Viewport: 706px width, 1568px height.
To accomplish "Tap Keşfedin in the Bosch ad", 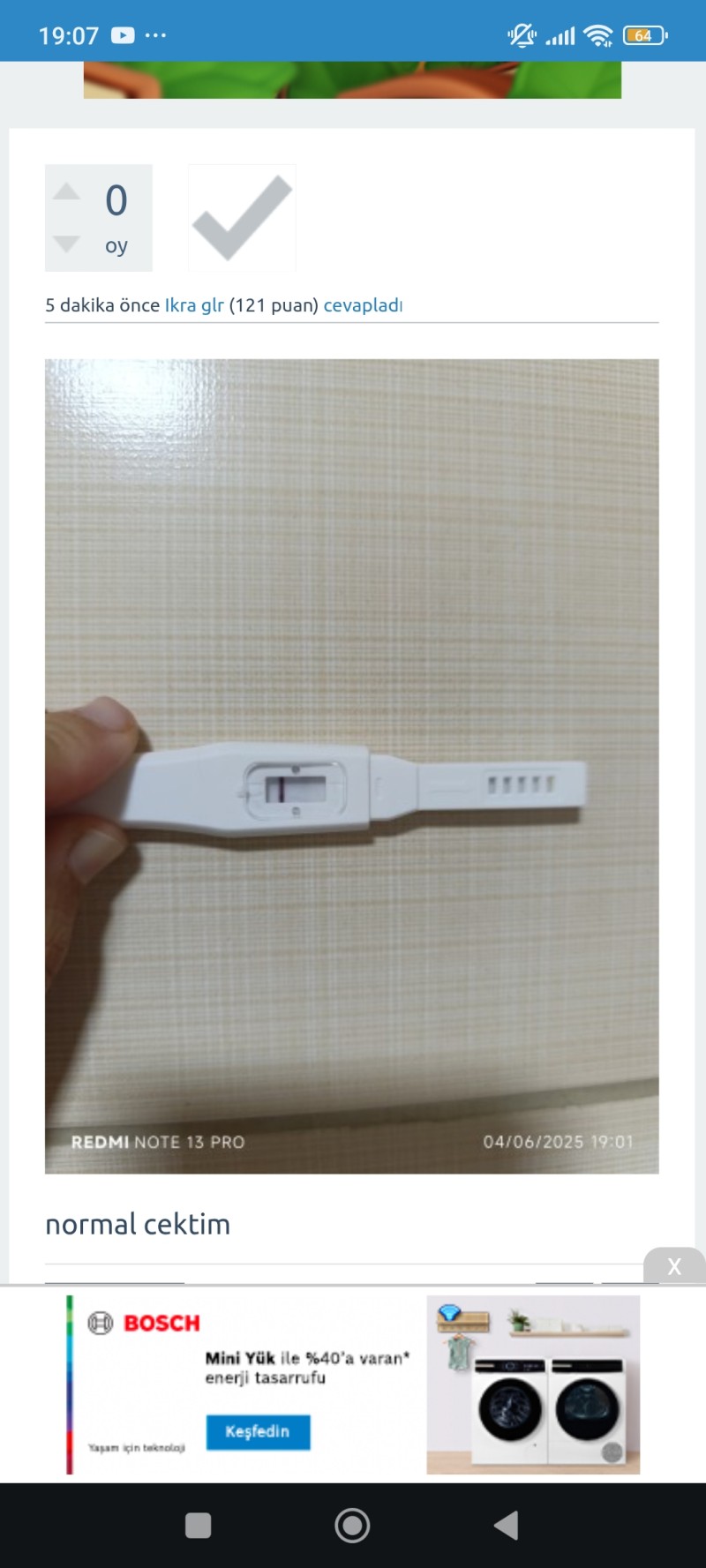I will (258, 1431).
